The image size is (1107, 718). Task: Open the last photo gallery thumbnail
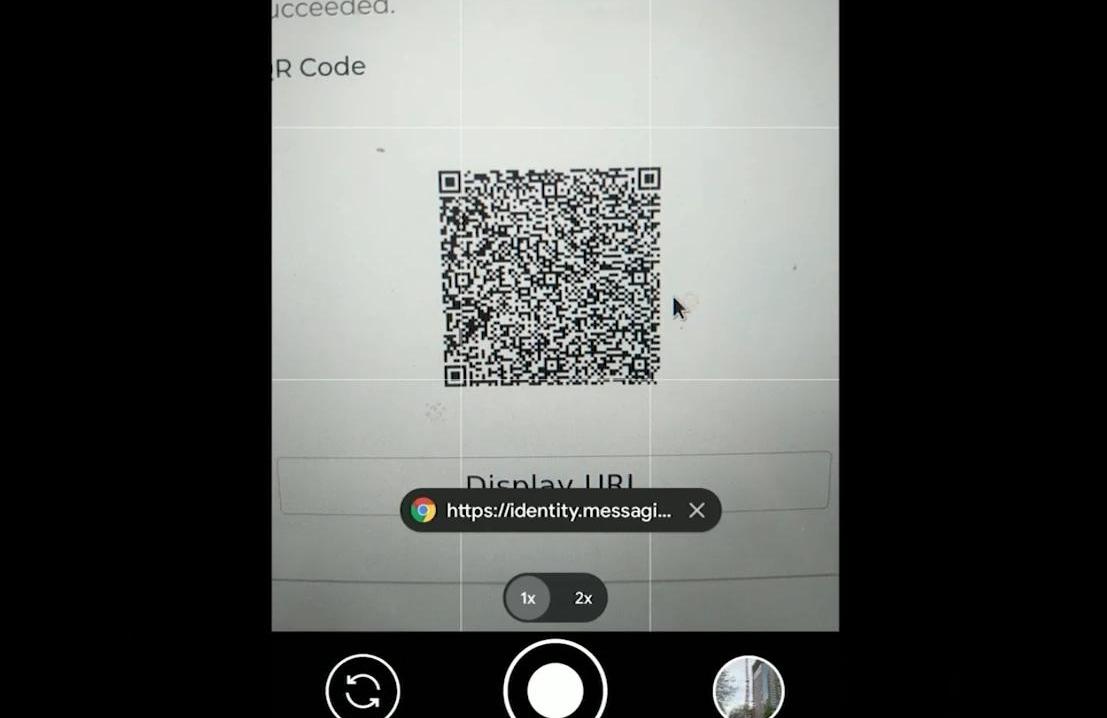tap(748, 690)
